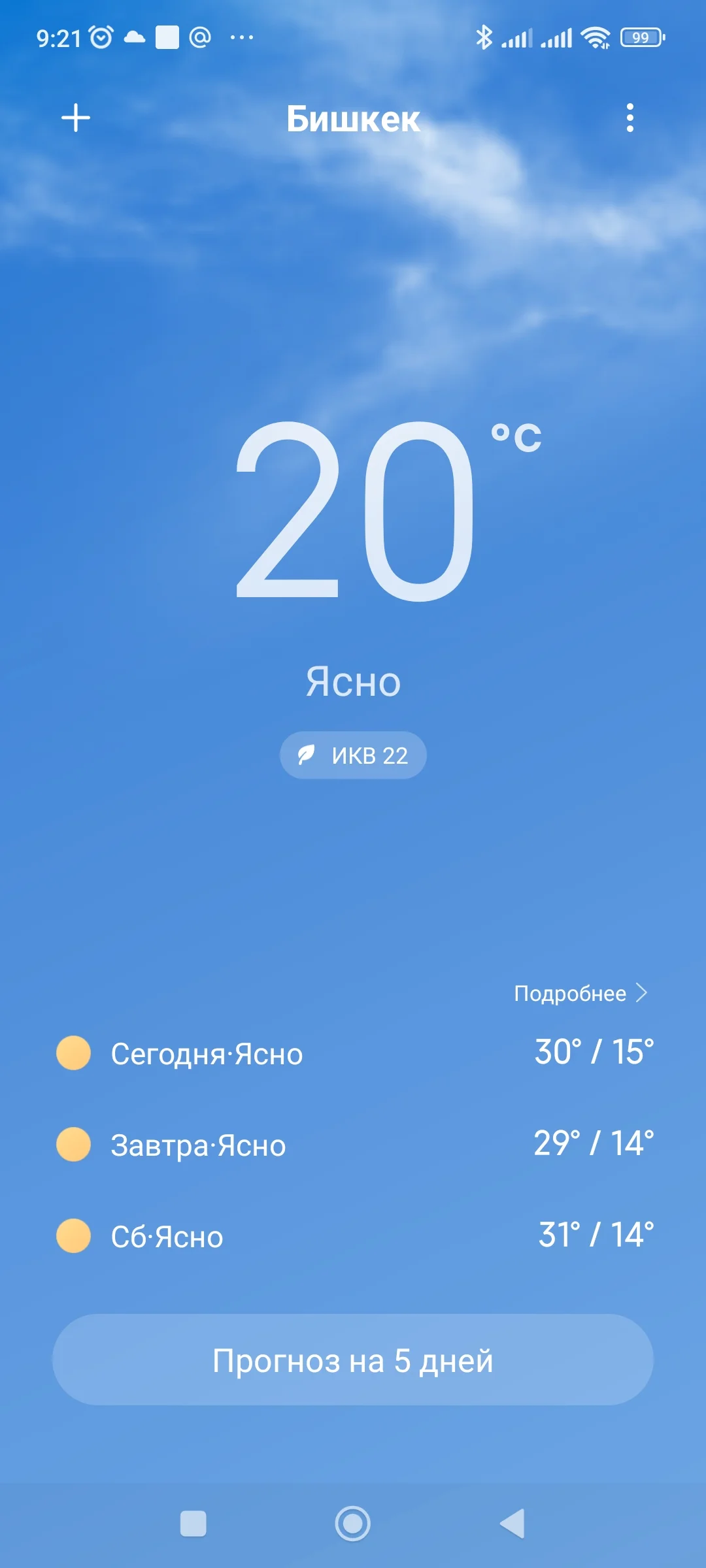
Task: Tap the sun icon next to Сегодня·Ясно
Action: (73, 1053)
